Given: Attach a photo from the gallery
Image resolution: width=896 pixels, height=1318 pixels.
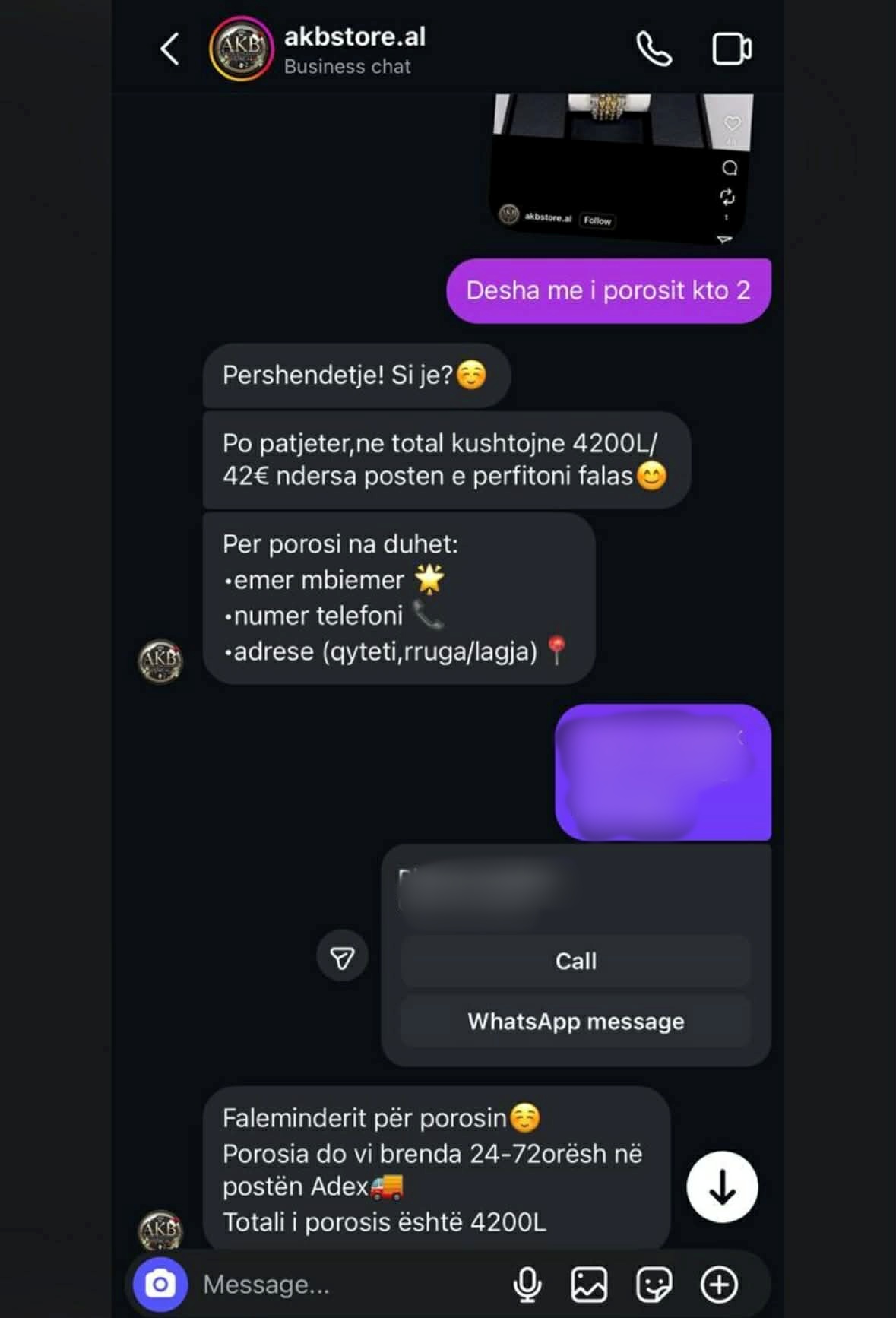Looking at the screenshot, I should pos(589,1285).
